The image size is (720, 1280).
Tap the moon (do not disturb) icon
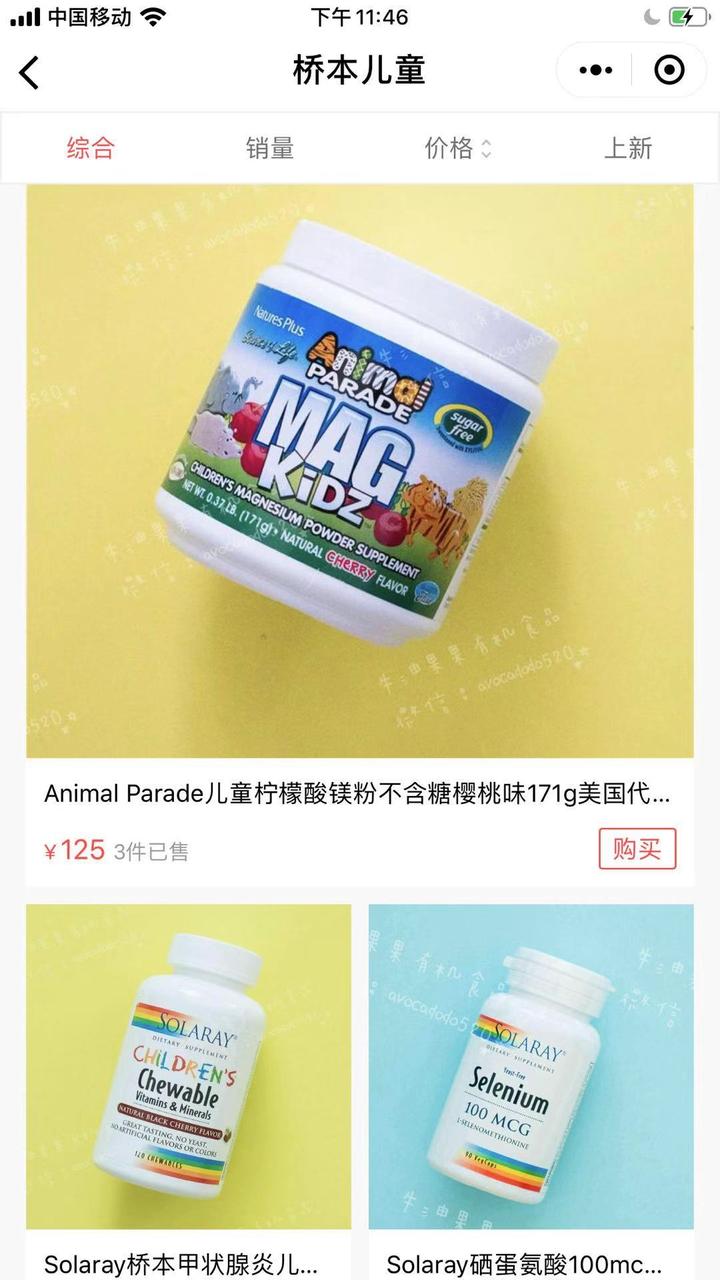pyautogui.click(x=651, y=16)
